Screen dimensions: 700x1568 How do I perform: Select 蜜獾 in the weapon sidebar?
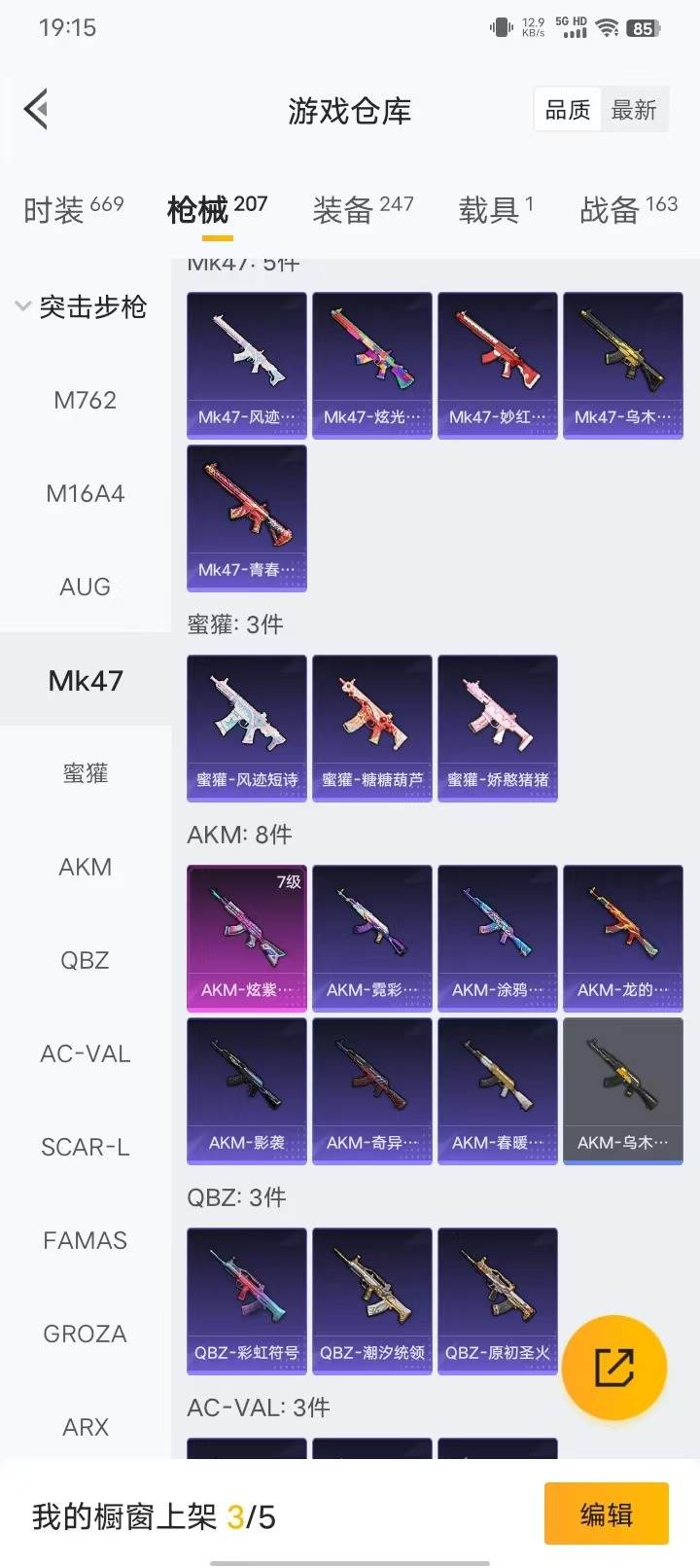[86, 773]
